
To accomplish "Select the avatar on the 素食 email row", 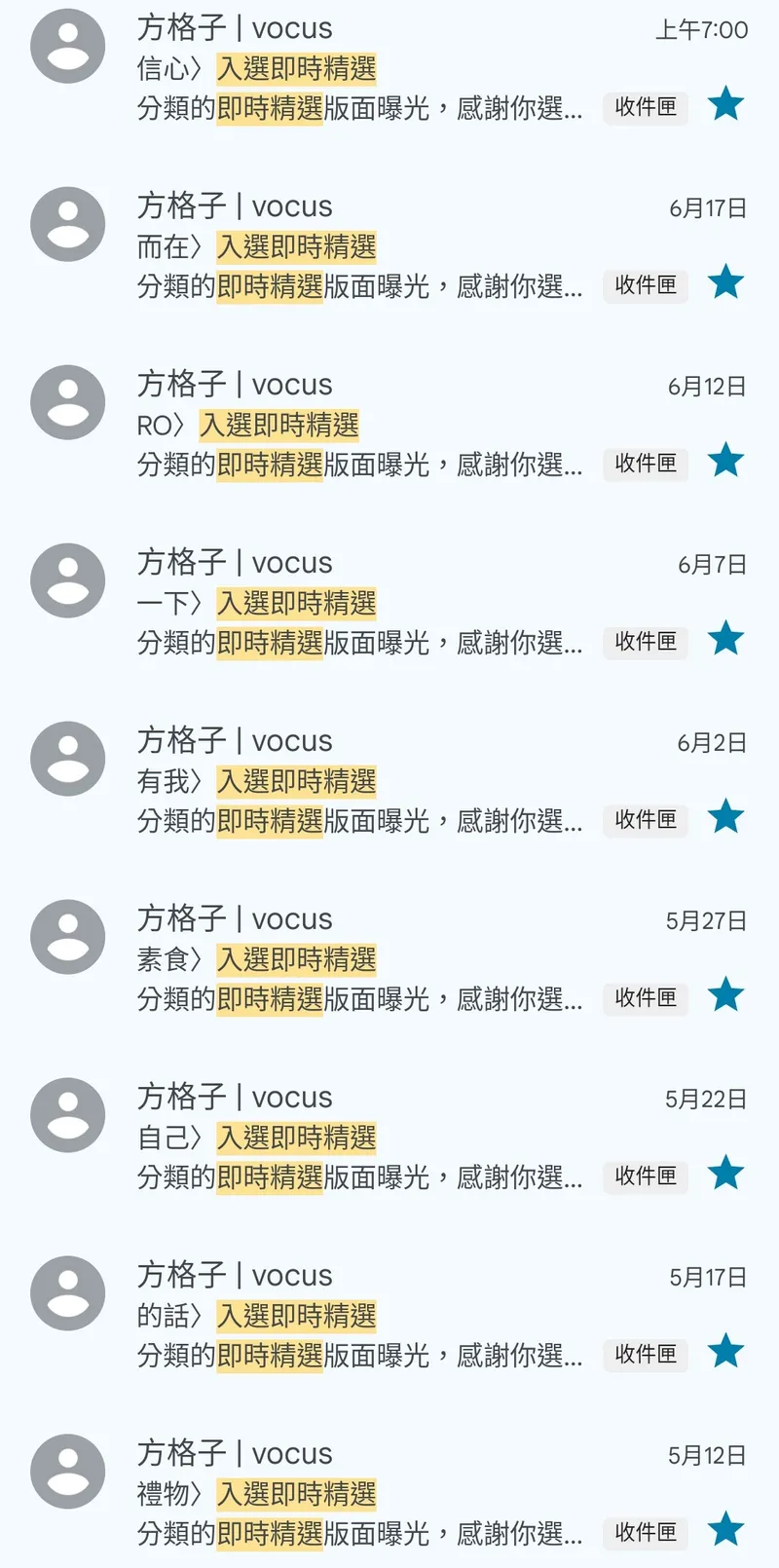I will 66,936.
